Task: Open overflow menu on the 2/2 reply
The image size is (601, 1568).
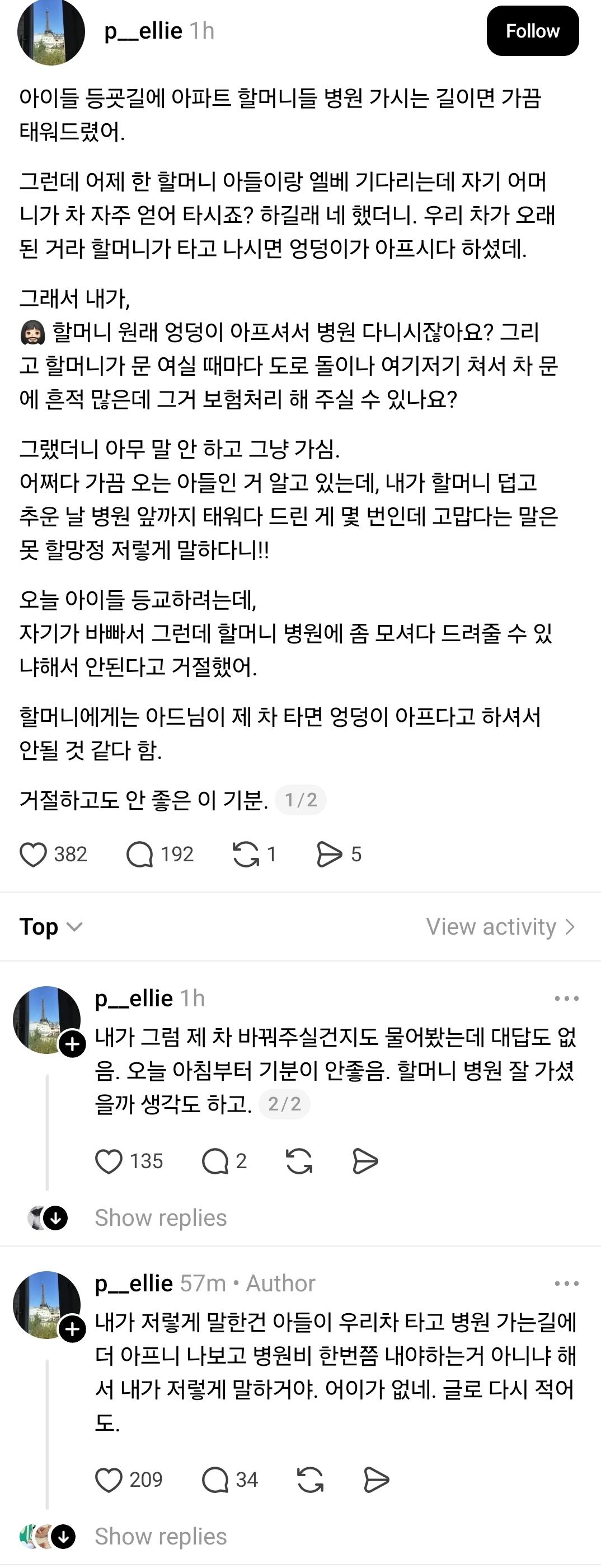Action: 566,998
